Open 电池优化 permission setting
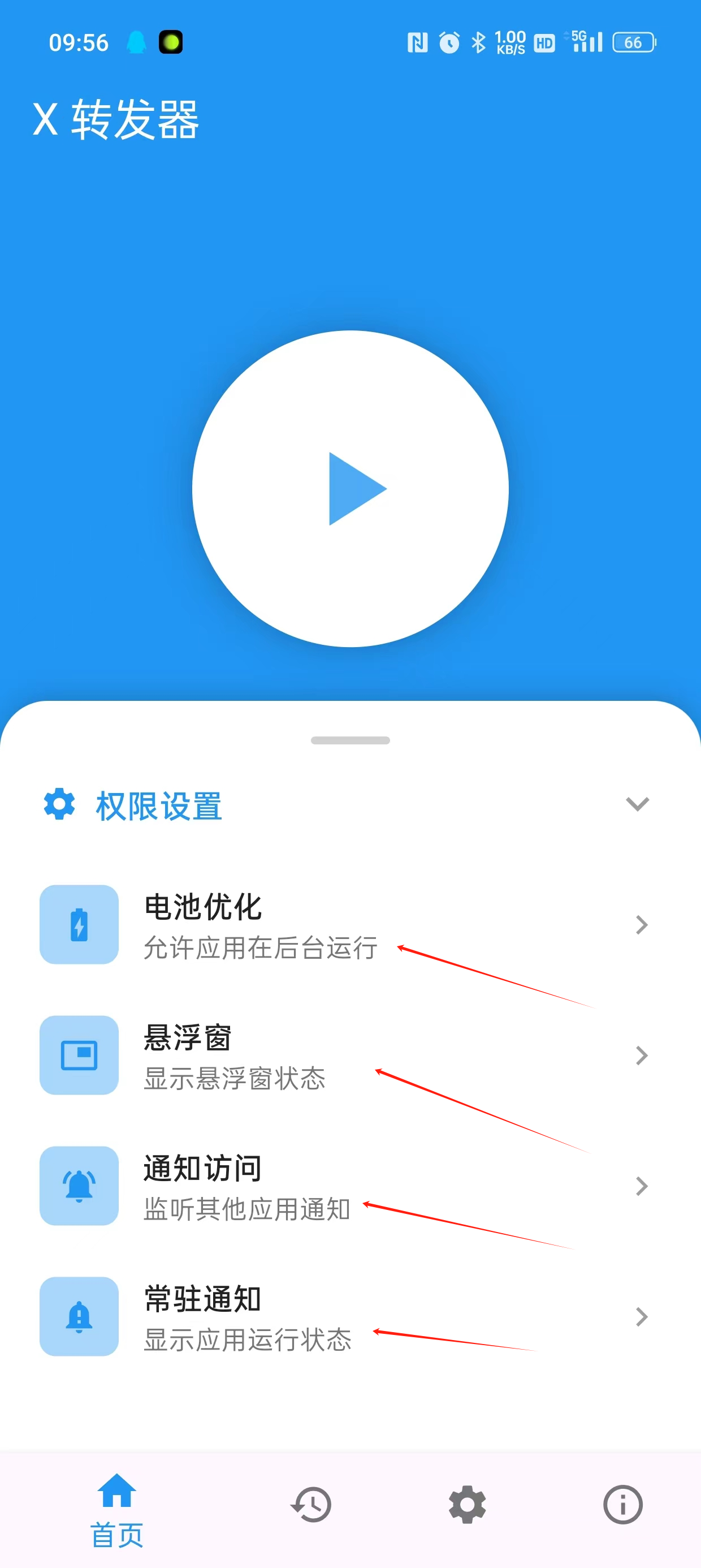Image resolution: width=701 pixels, height=1568 pixels. click(350, 924)
